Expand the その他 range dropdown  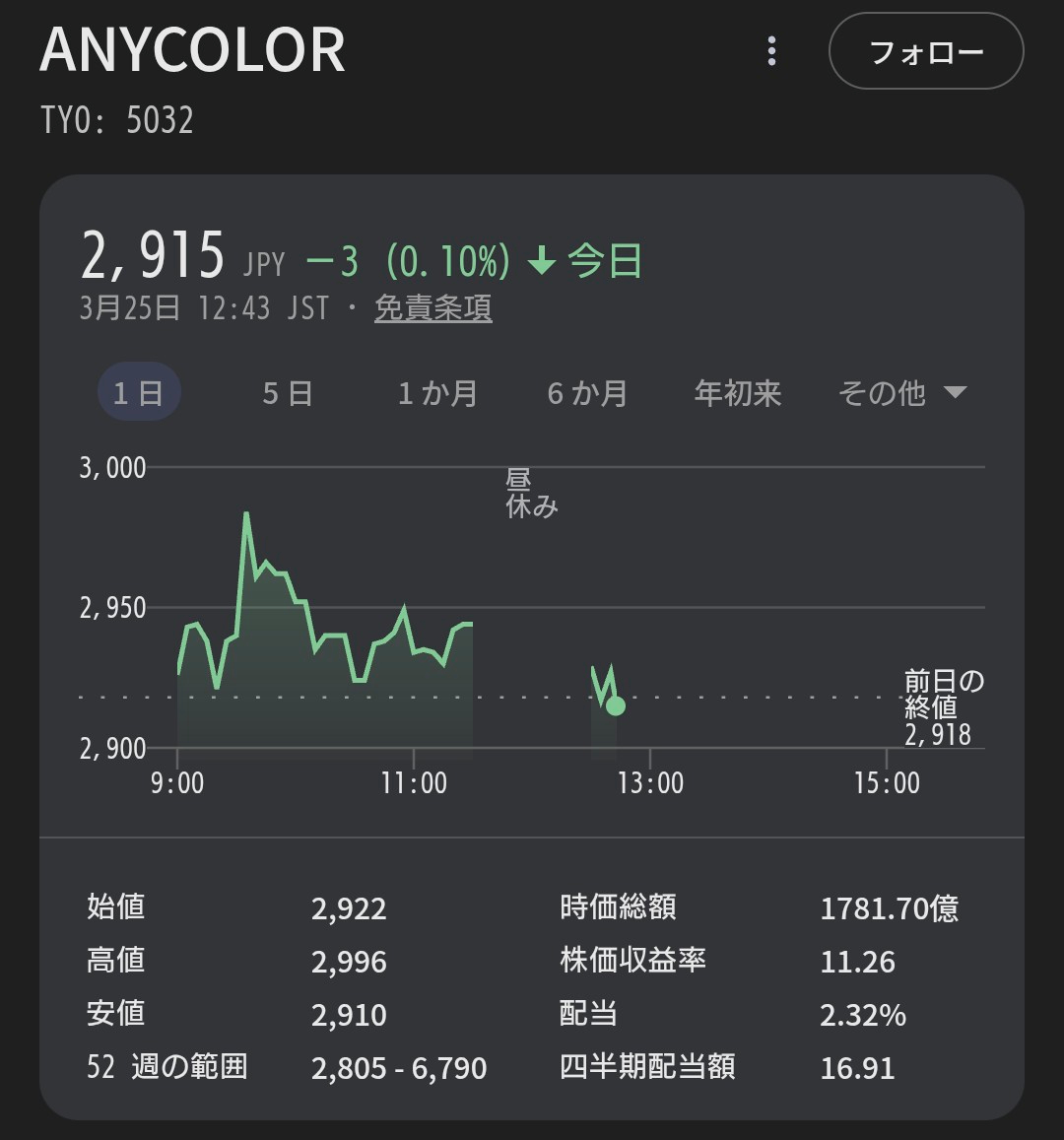(901, 393)
